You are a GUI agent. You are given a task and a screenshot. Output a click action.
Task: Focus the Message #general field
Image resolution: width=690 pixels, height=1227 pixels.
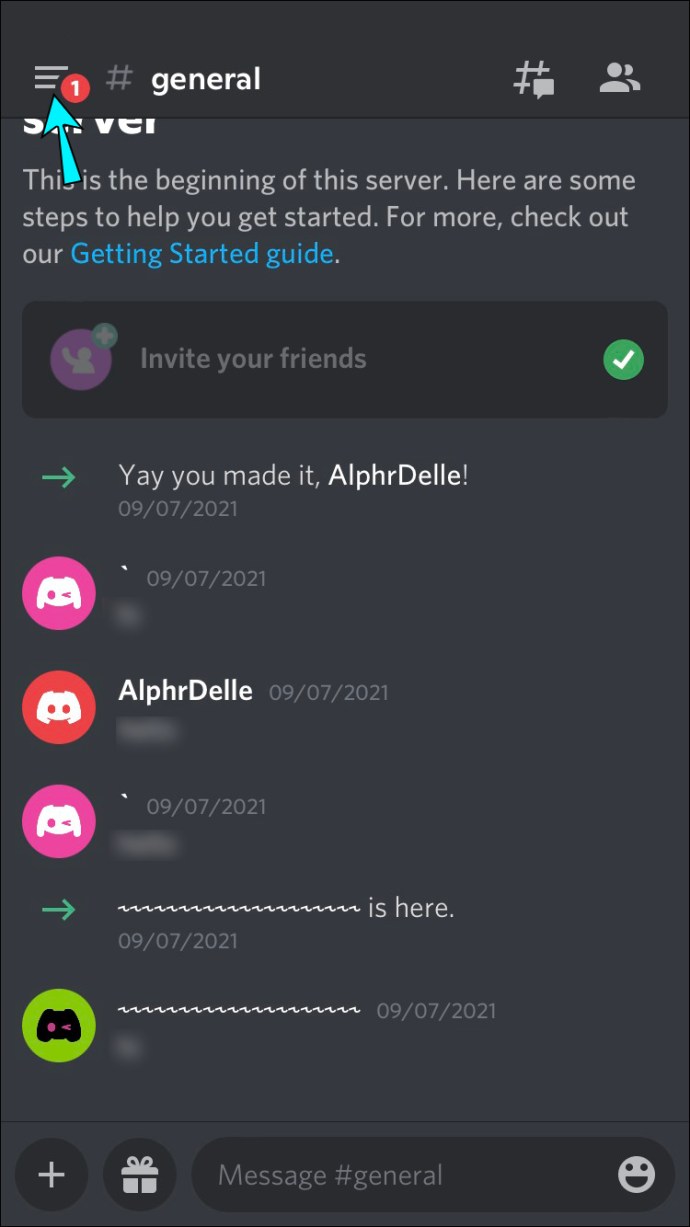click(400, 1175)
